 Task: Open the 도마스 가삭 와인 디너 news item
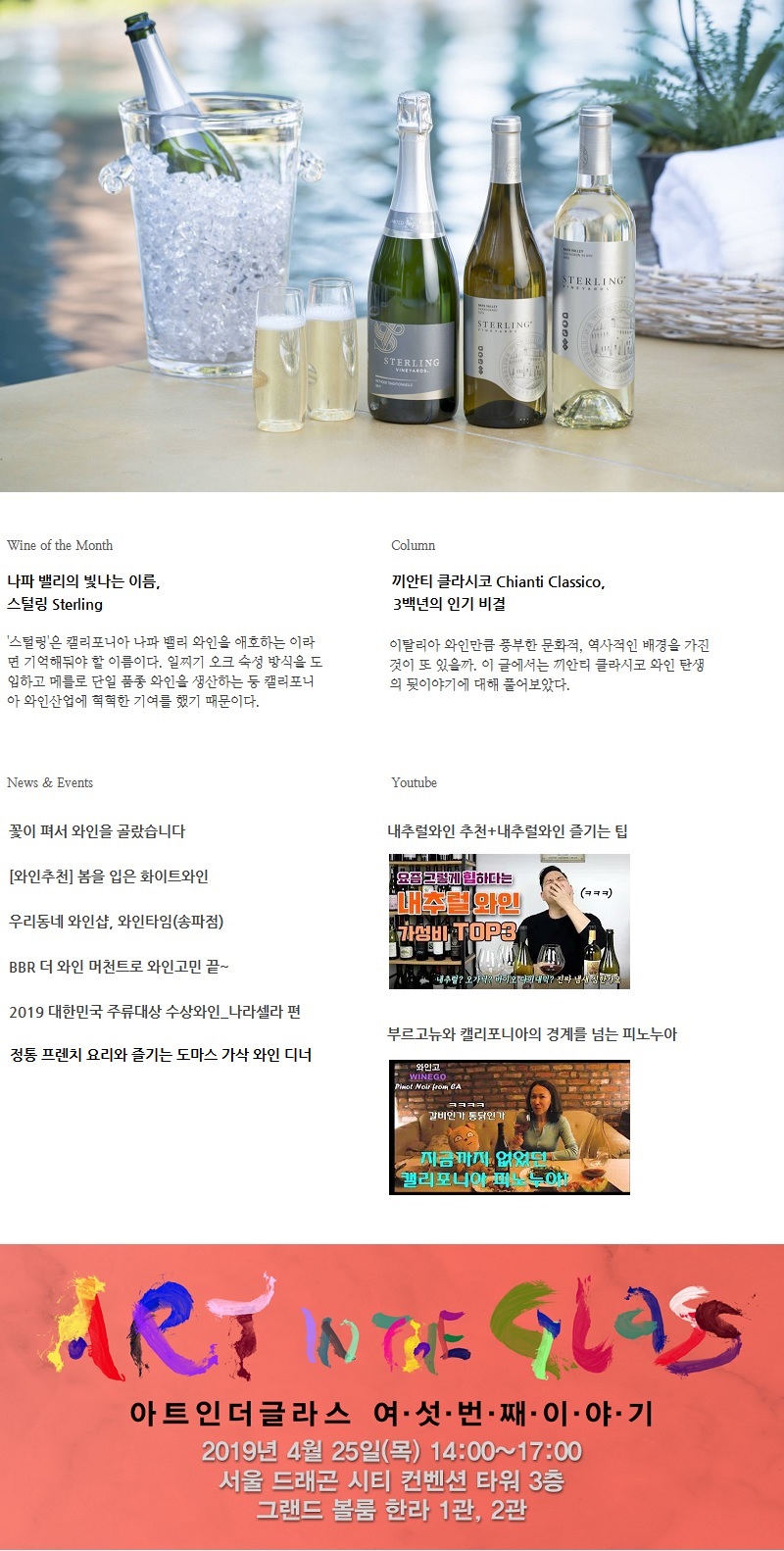tap(161, 1055)
